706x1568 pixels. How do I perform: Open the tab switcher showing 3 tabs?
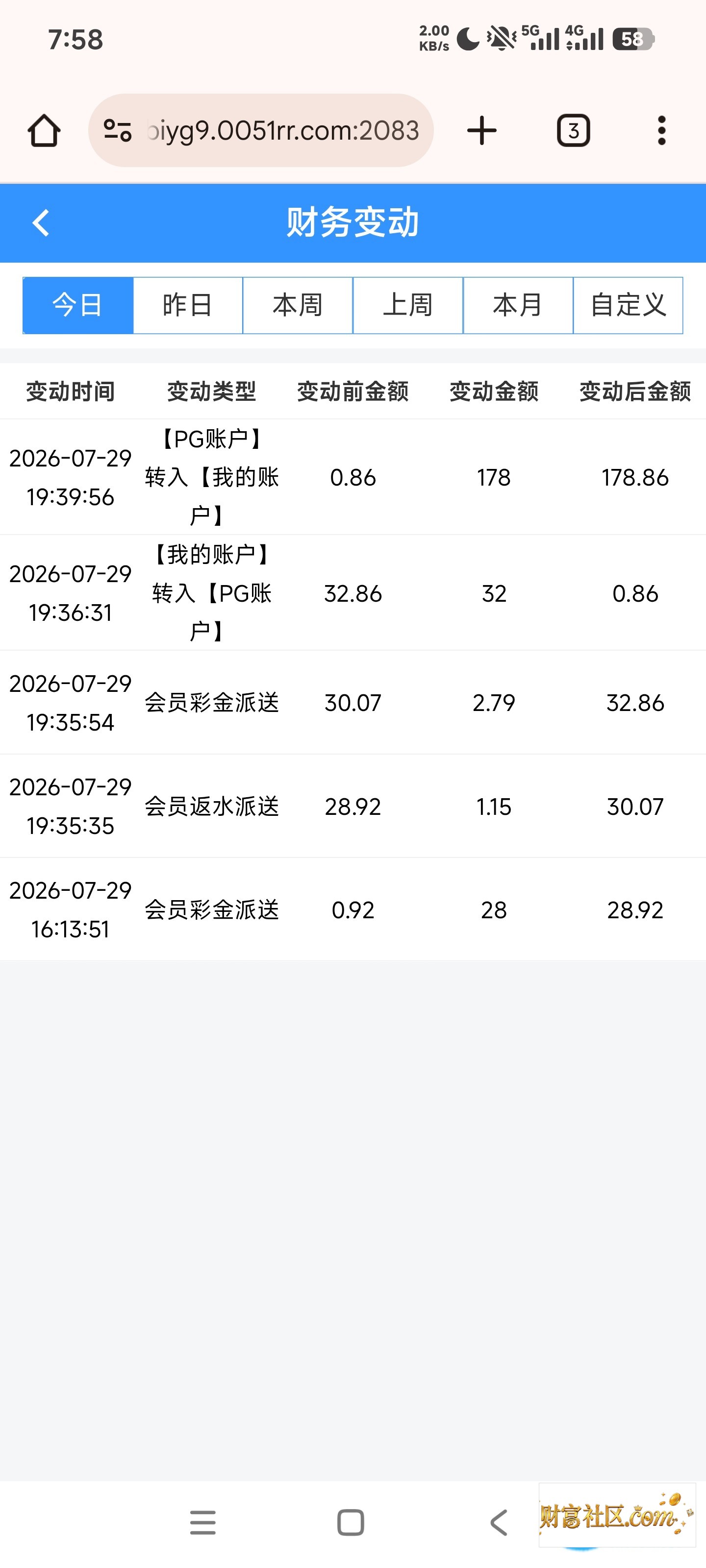coord(573,130)
